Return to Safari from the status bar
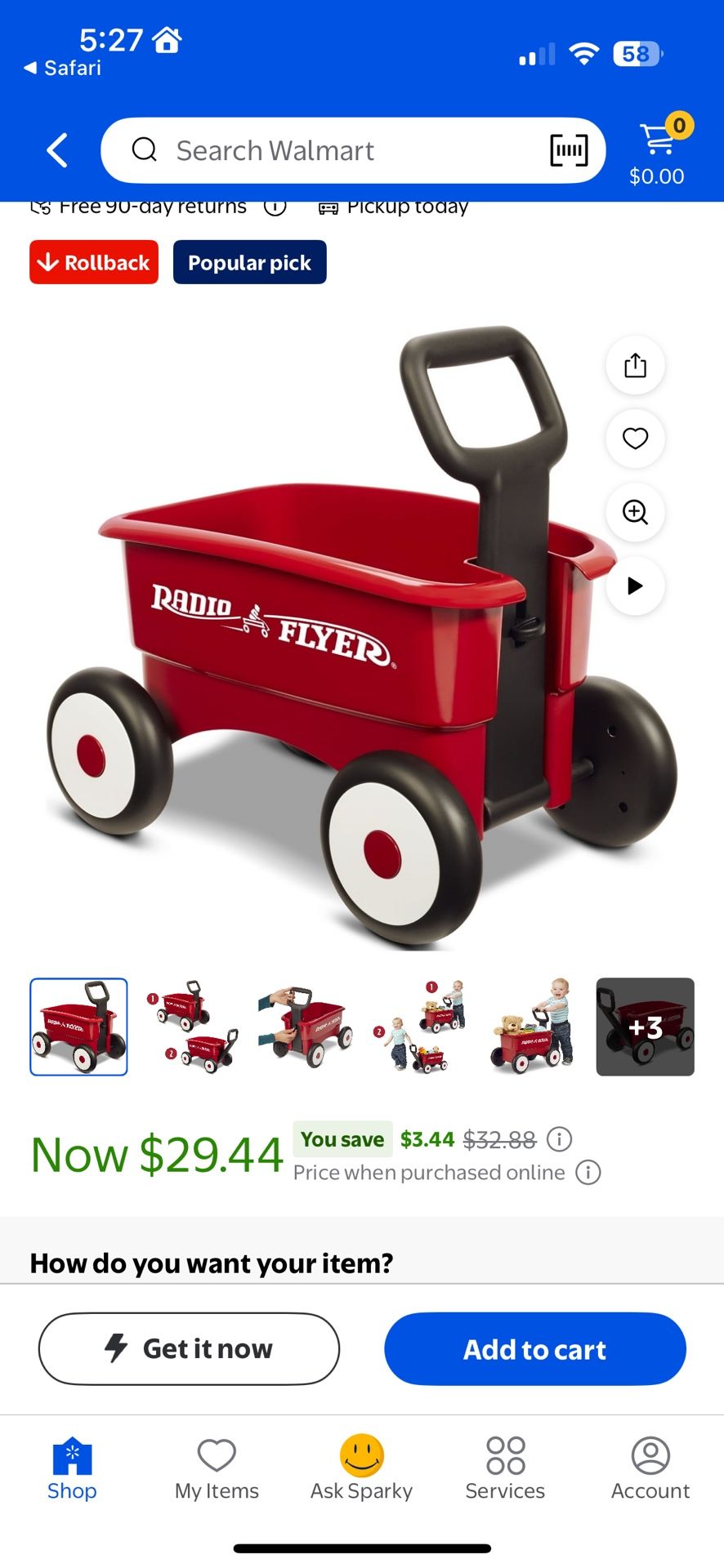The width and height of the screenshot is (724, 1568). click(63, 68)
